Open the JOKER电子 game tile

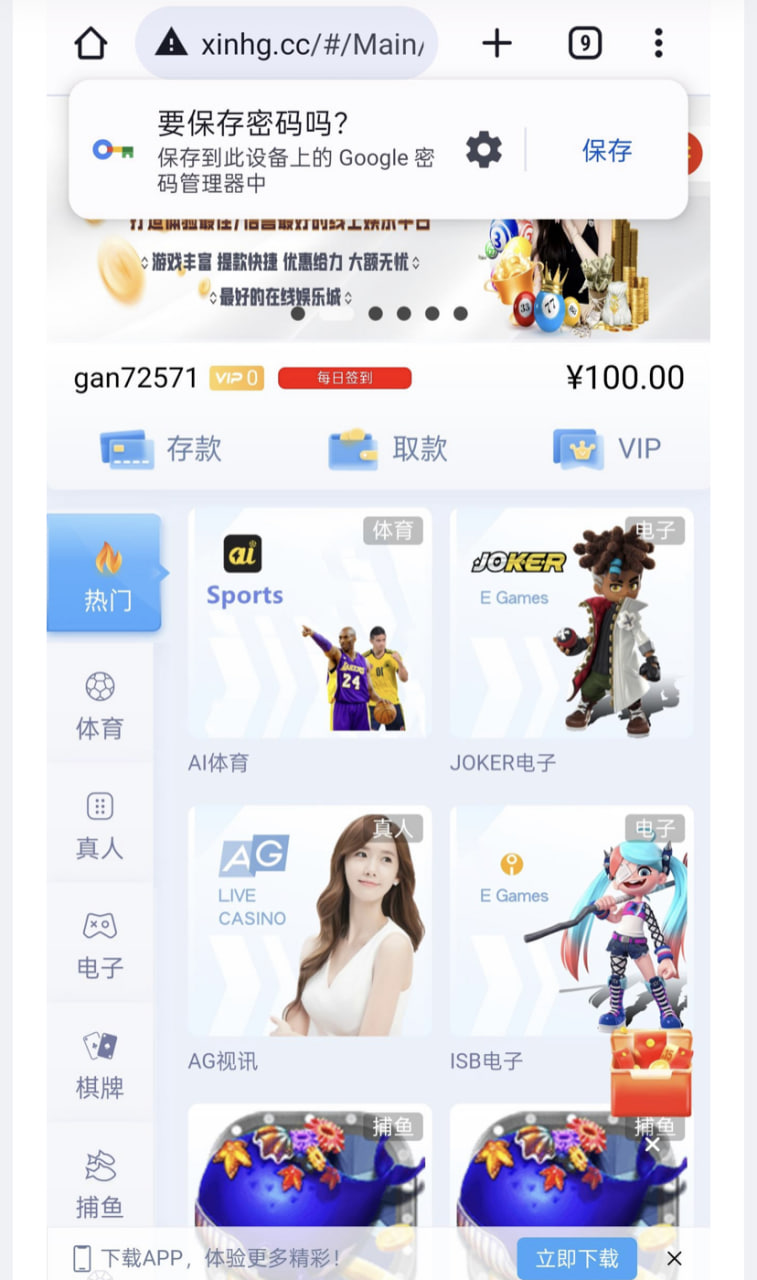click(571, 623)
